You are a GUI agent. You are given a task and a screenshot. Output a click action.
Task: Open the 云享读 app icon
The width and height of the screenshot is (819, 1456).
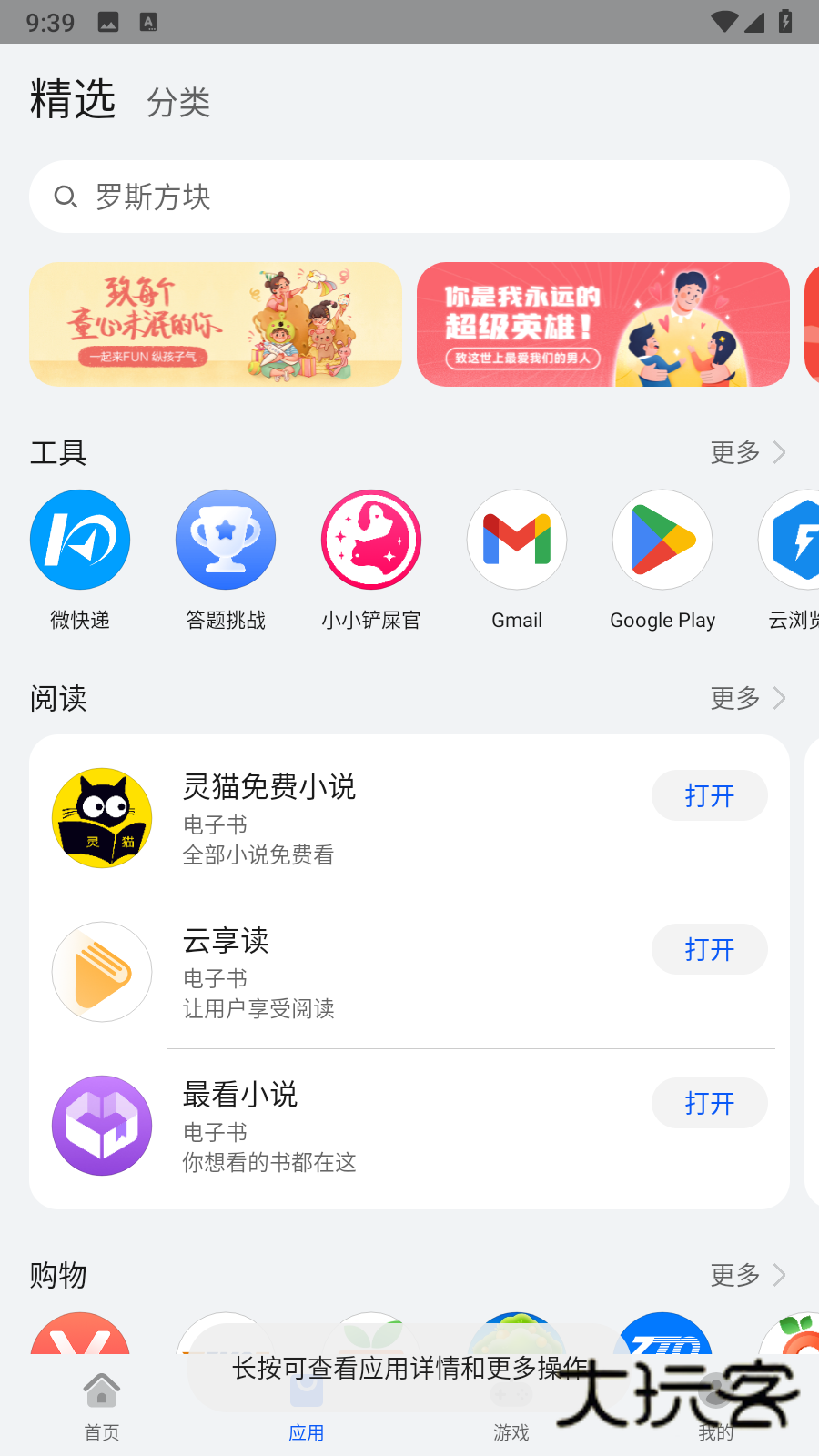tap(101, 971)
